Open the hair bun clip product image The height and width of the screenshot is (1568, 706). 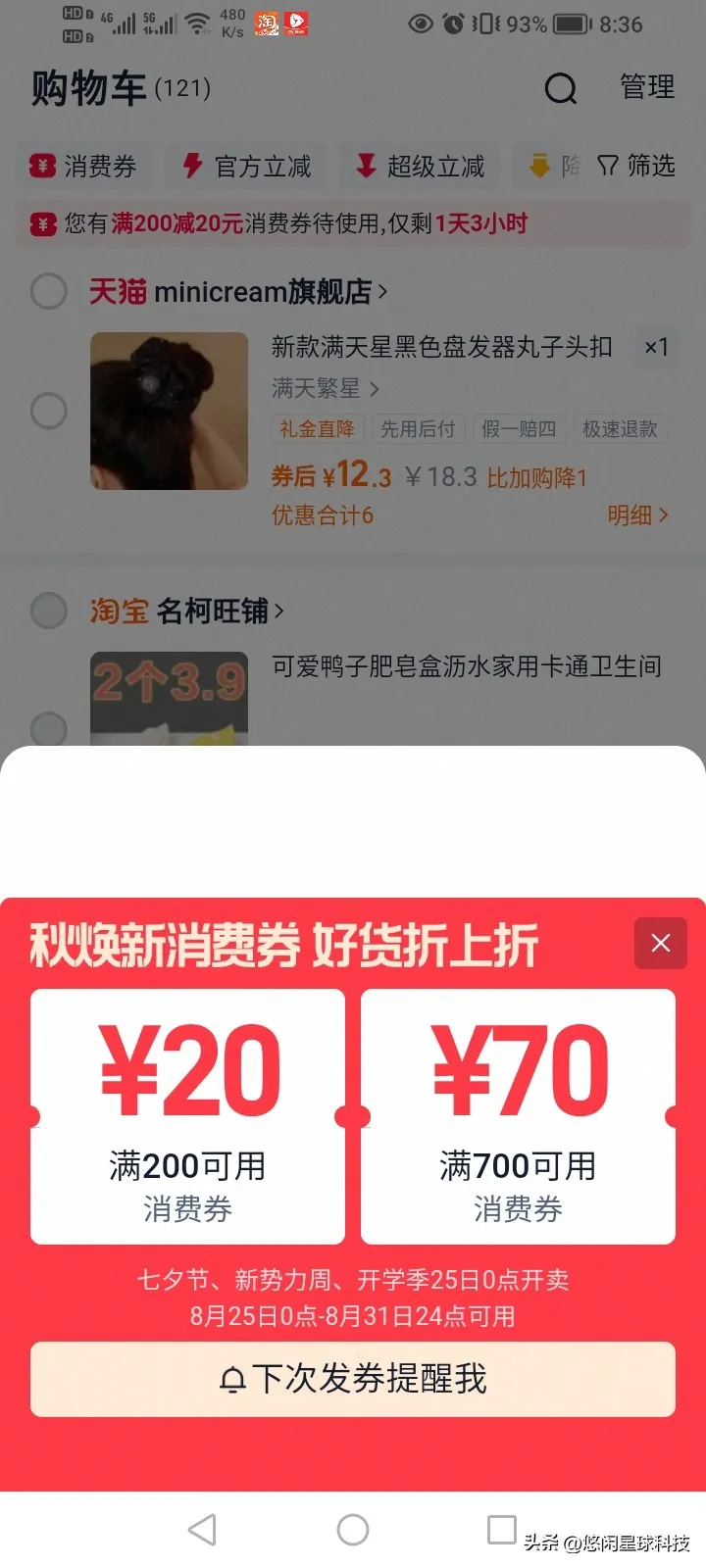(x=169, y=411)
